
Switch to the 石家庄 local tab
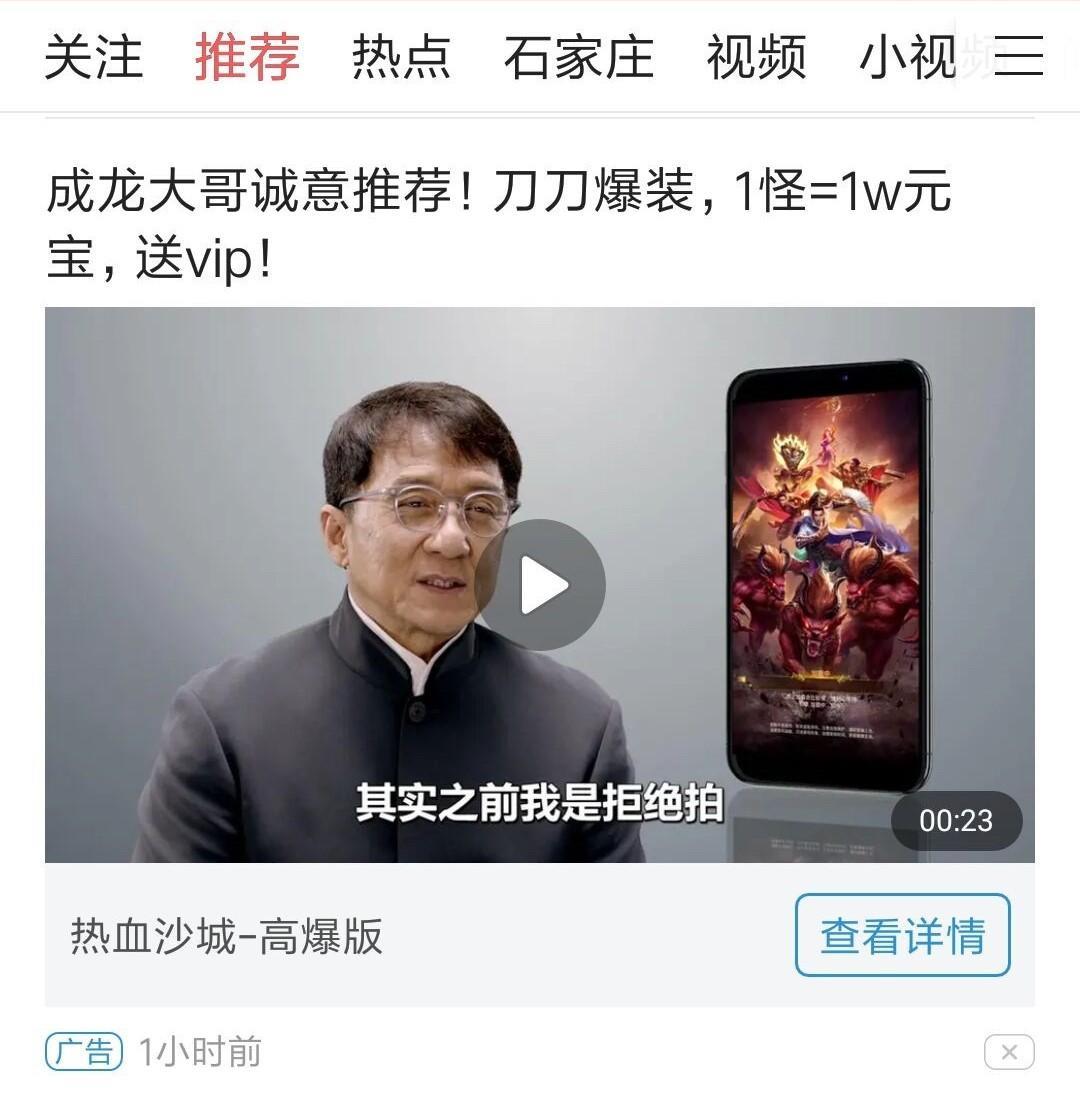578,57
